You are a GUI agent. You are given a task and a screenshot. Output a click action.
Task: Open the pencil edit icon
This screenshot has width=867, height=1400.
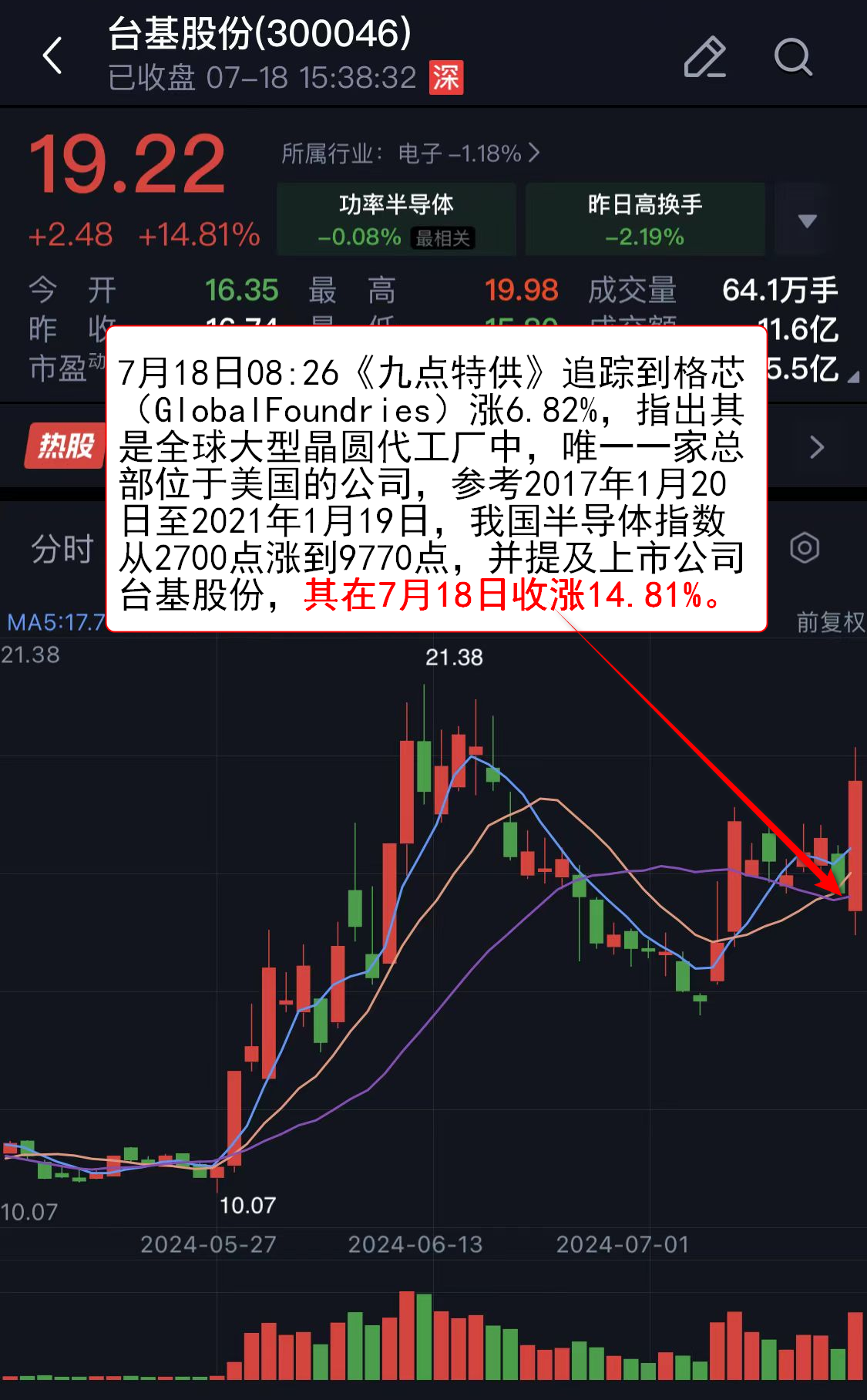pos(704,57)
